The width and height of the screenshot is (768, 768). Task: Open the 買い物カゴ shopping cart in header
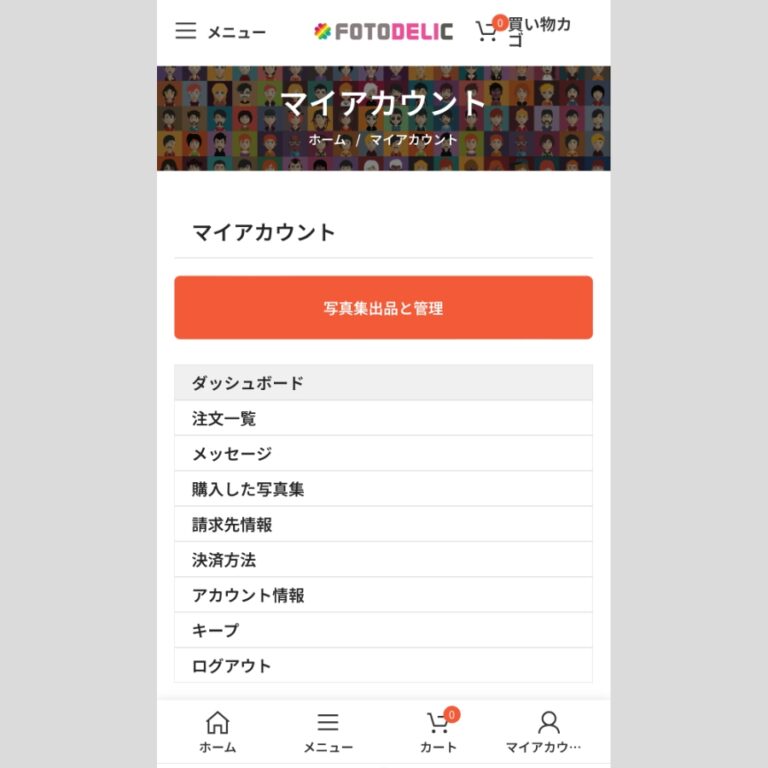pos(522,32)
